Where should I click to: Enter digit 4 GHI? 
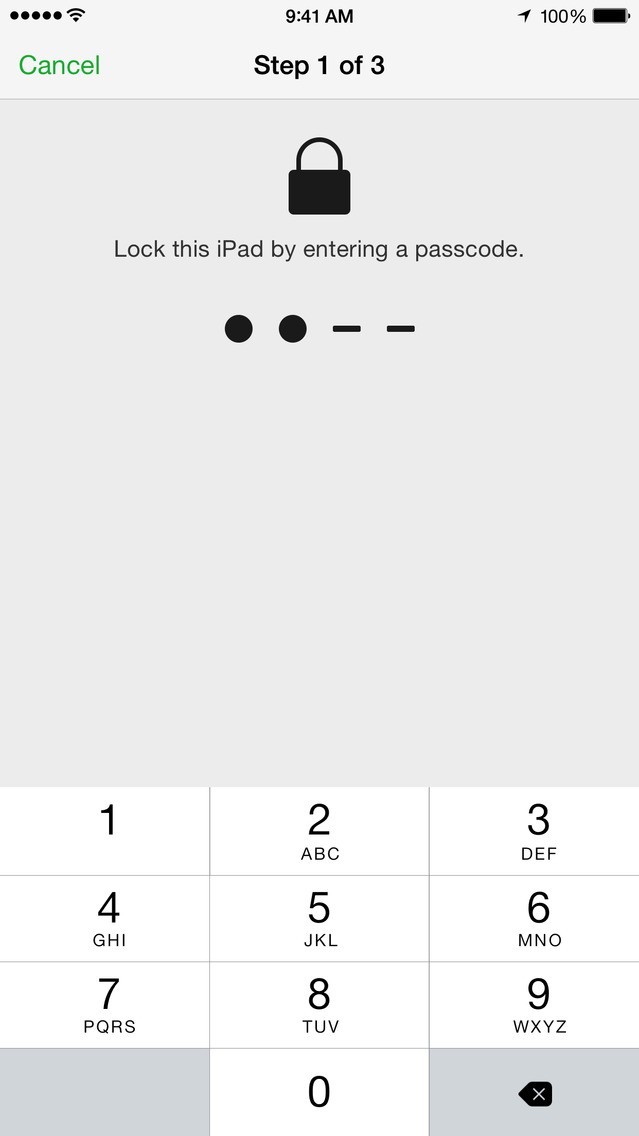[x=104, y=919]
